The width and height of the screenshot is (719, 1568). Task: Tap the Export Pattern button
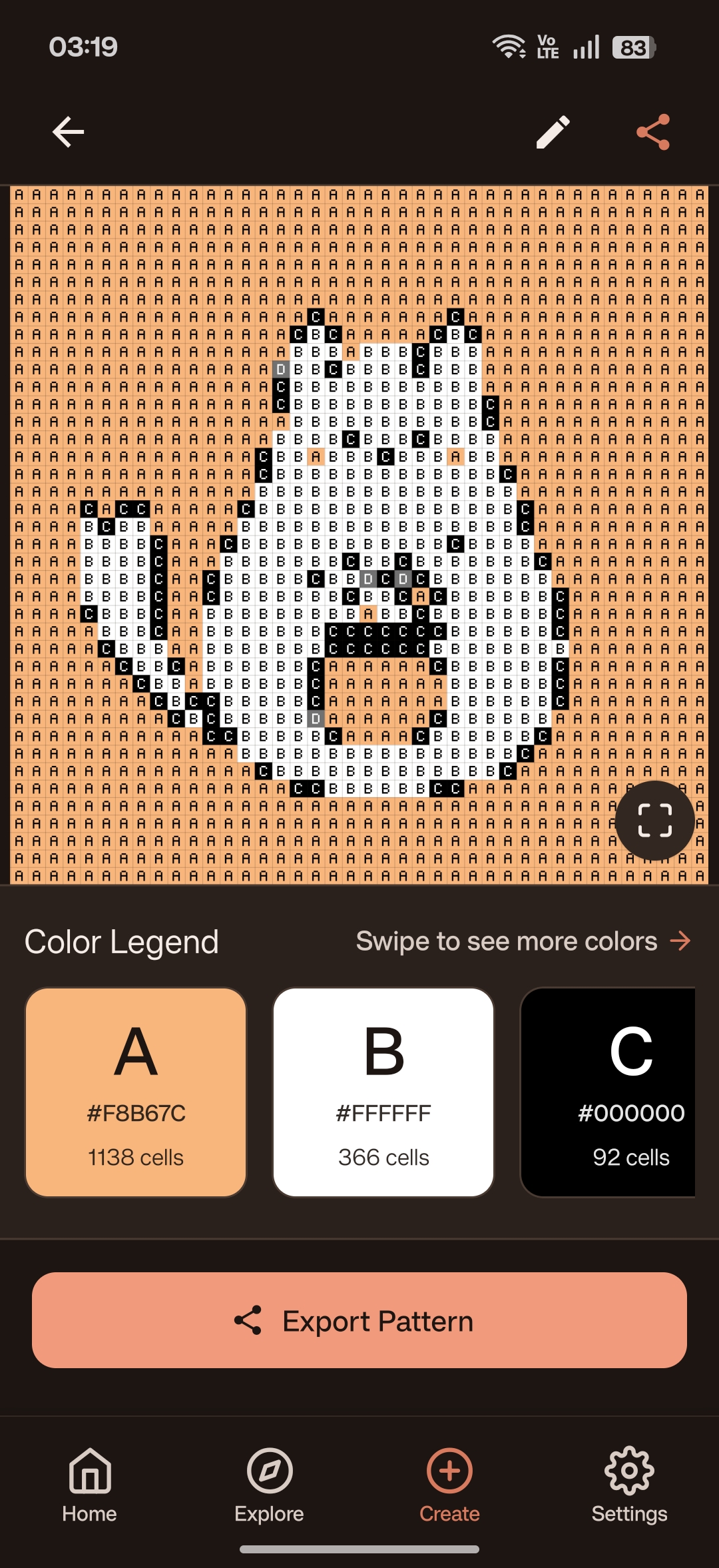point(359,1320)
